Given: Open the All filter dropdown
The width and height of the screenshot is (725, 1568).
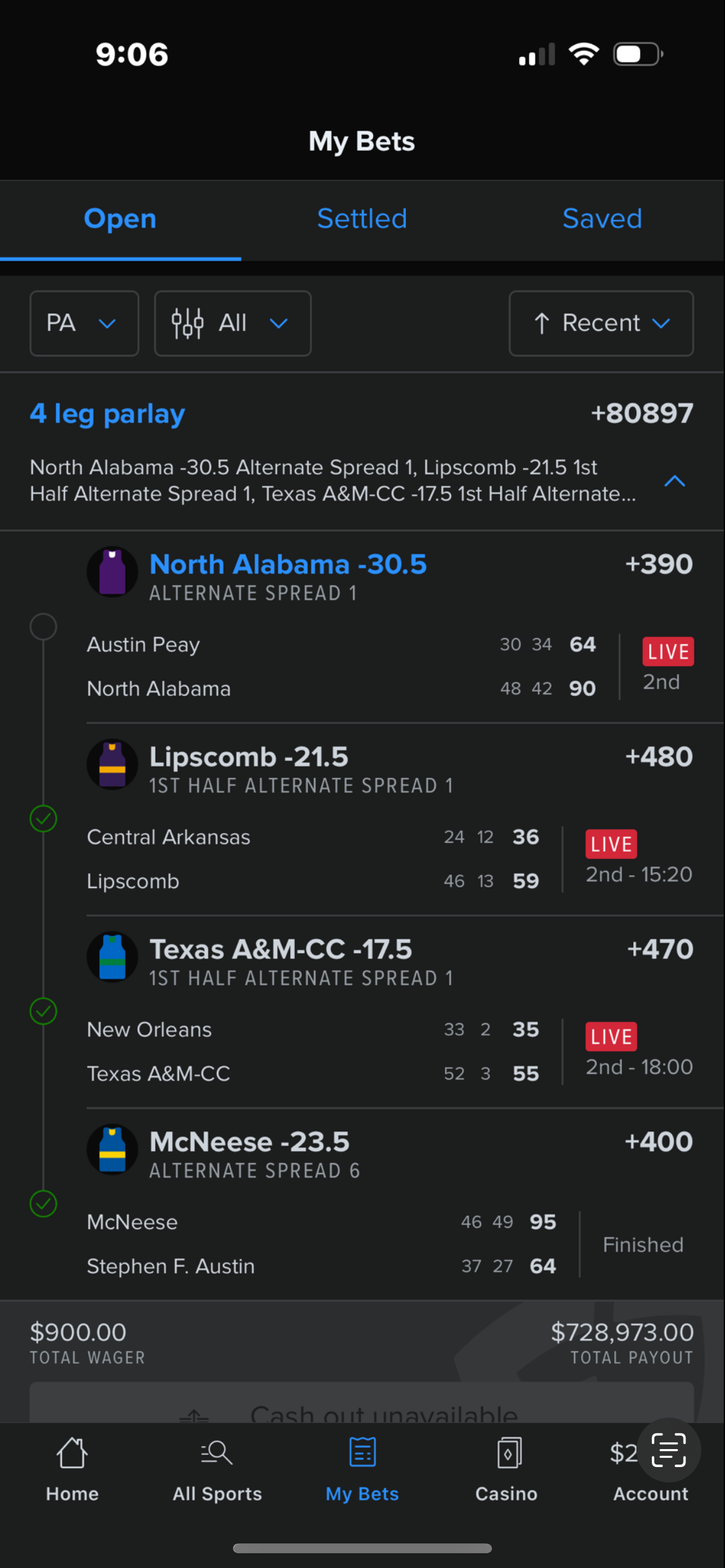Looking at the screenshot, I should tap(232, 323).
